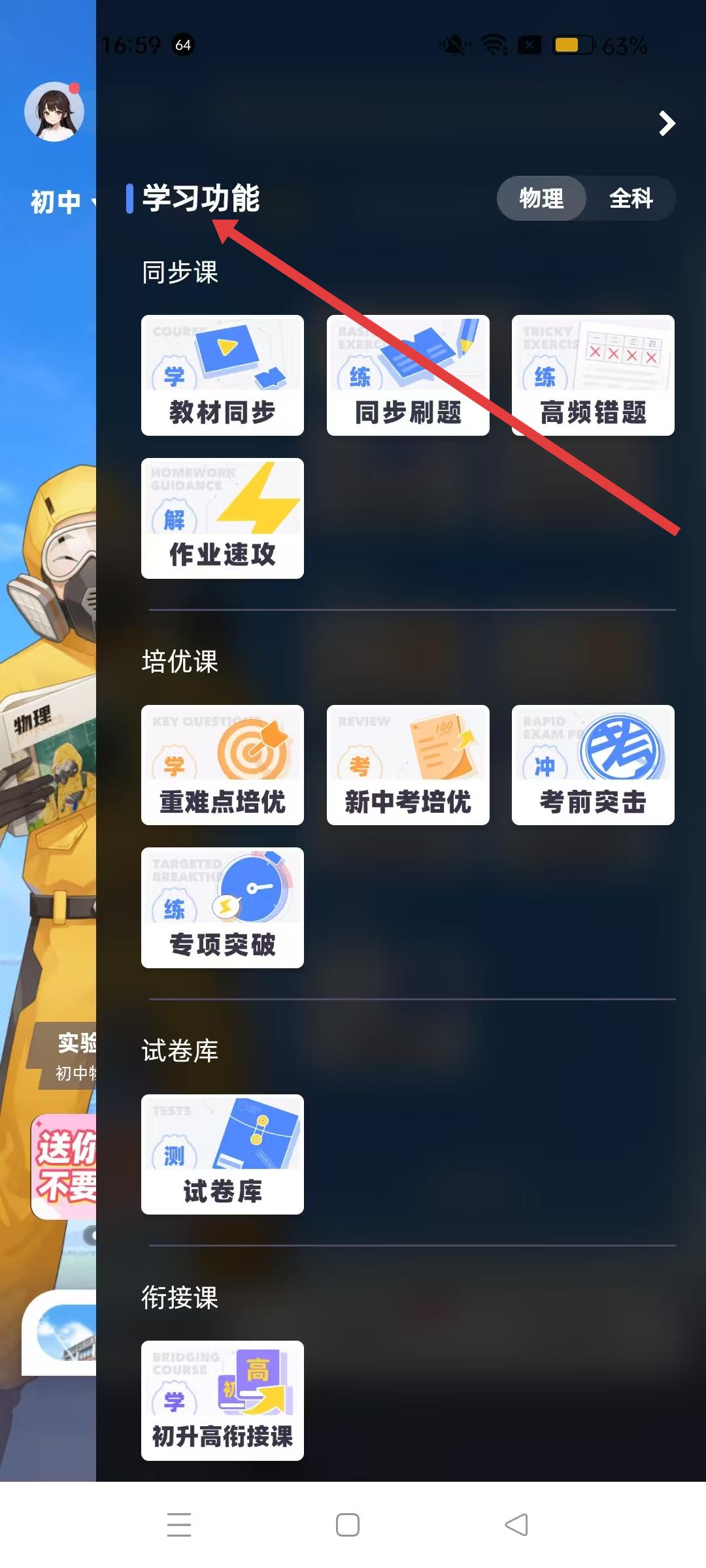Open the 初升高衔接课 bridging course
The height and width of the screenshot is (1568, 706).
(x=222, y=1401)
